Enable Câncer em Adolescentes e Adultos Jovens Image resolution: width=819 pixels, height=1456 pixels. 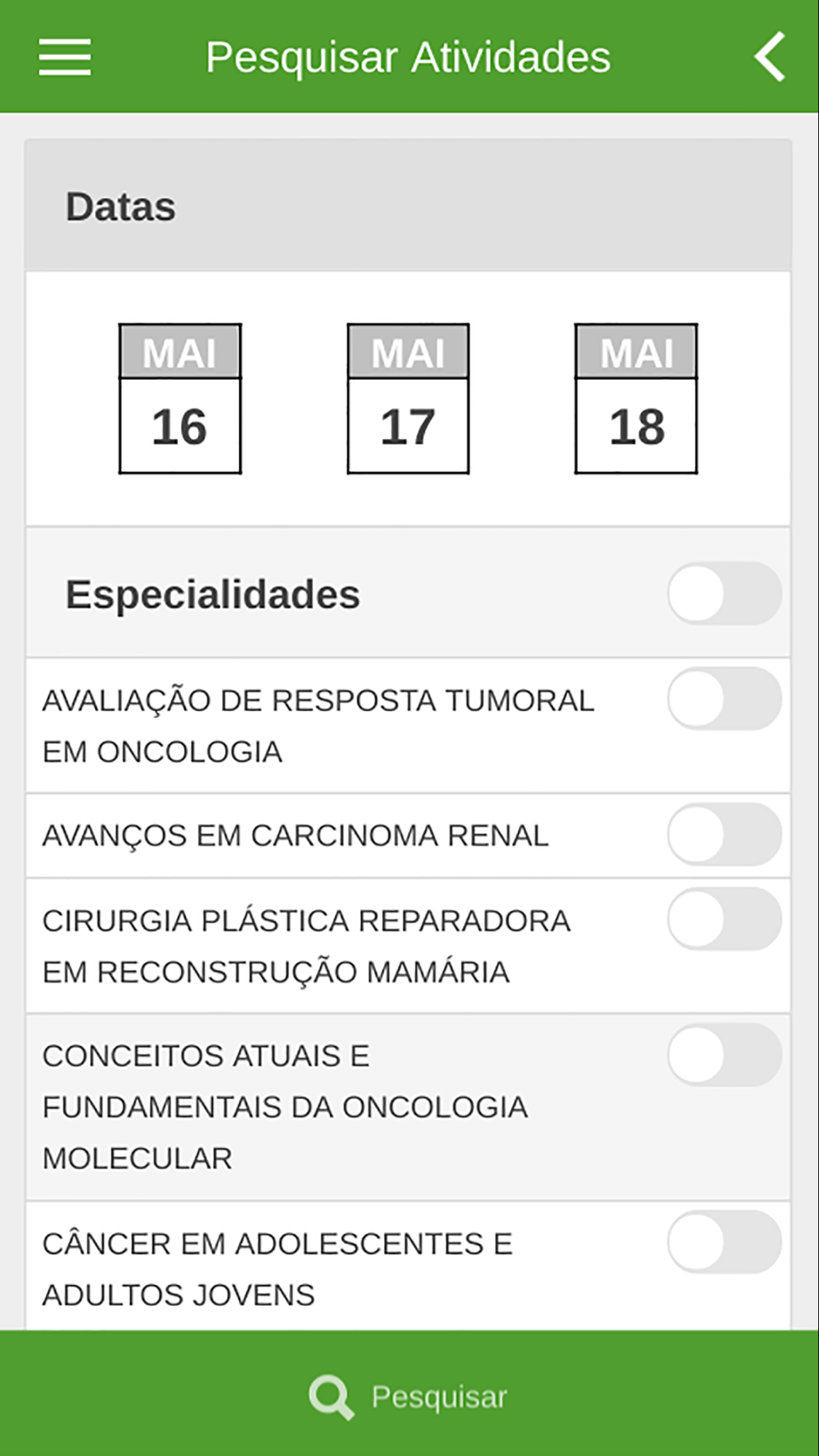coord(724,1241)
